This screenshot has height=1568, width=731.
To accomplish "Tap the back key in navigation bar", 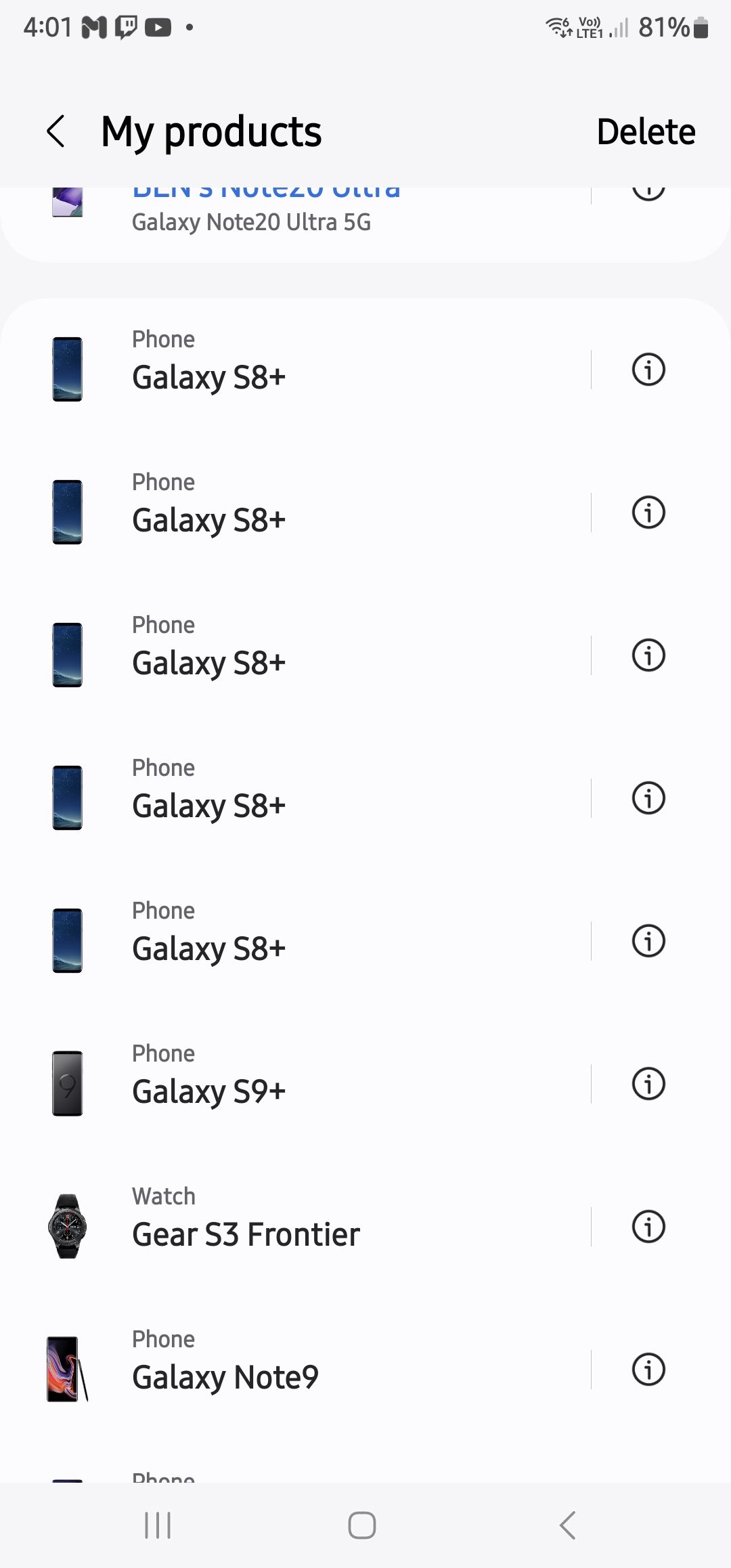I will [567, 1527].
